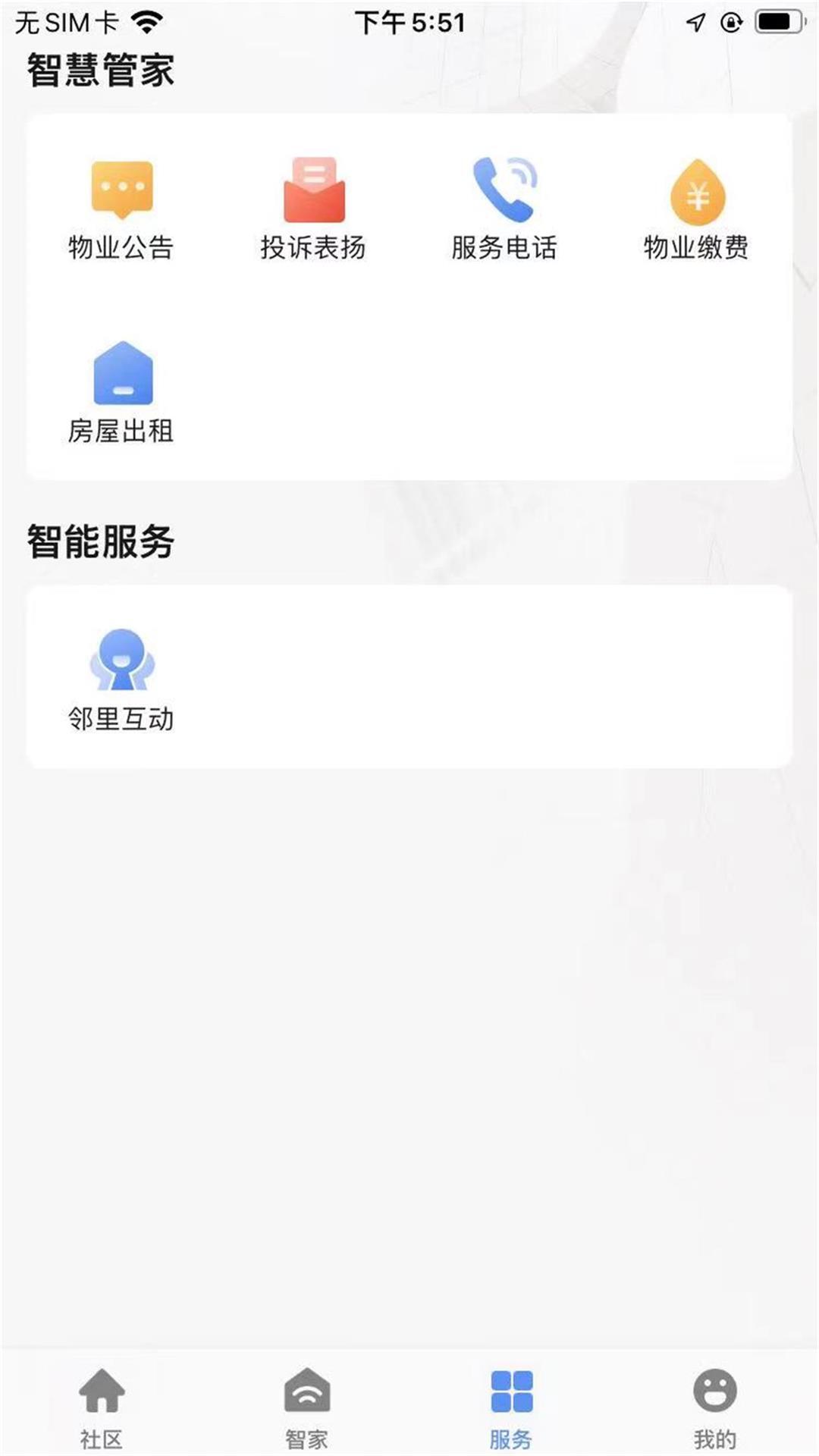
Task: Select the 投诉表扬 envelope icon
Action: point(314,190)
